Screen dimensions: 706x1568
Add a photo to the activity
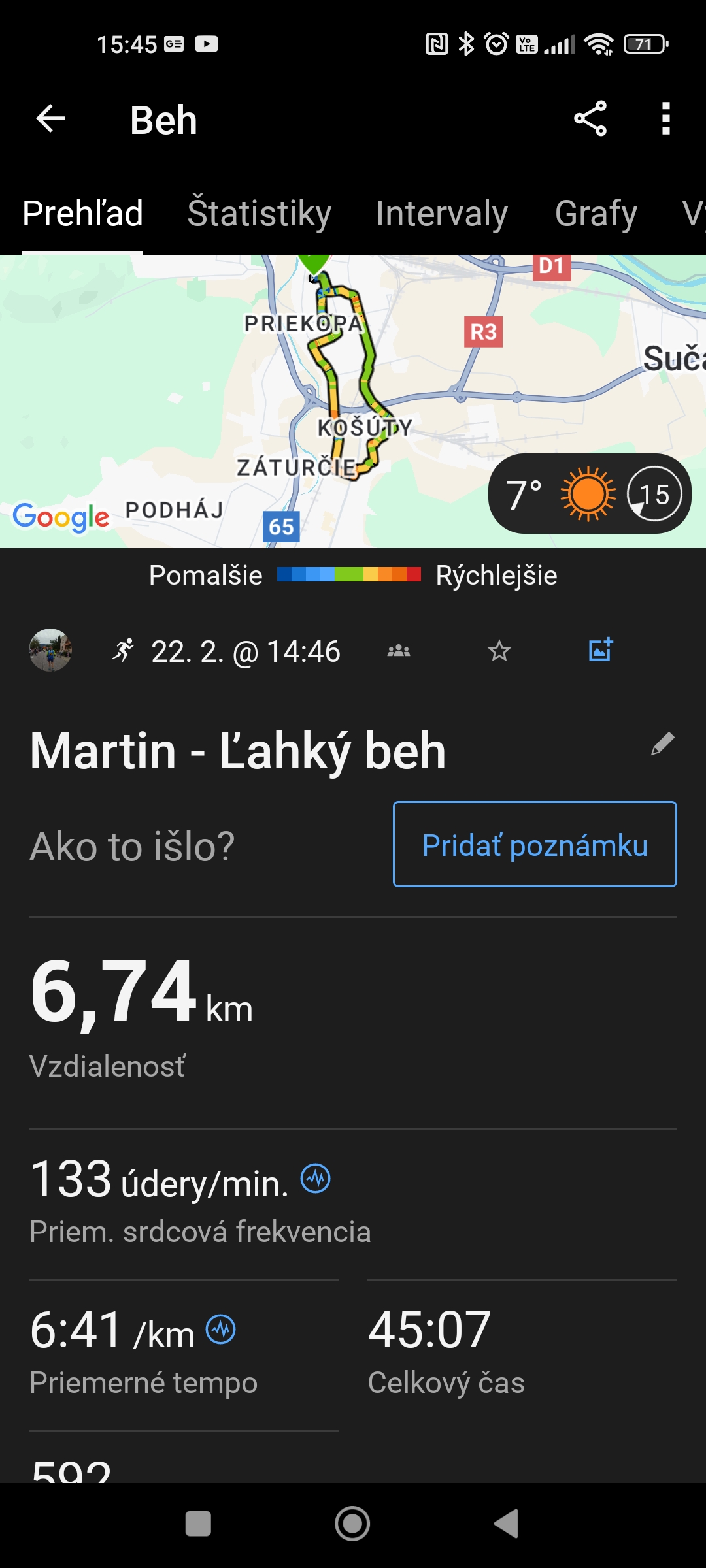click(601, 649)
